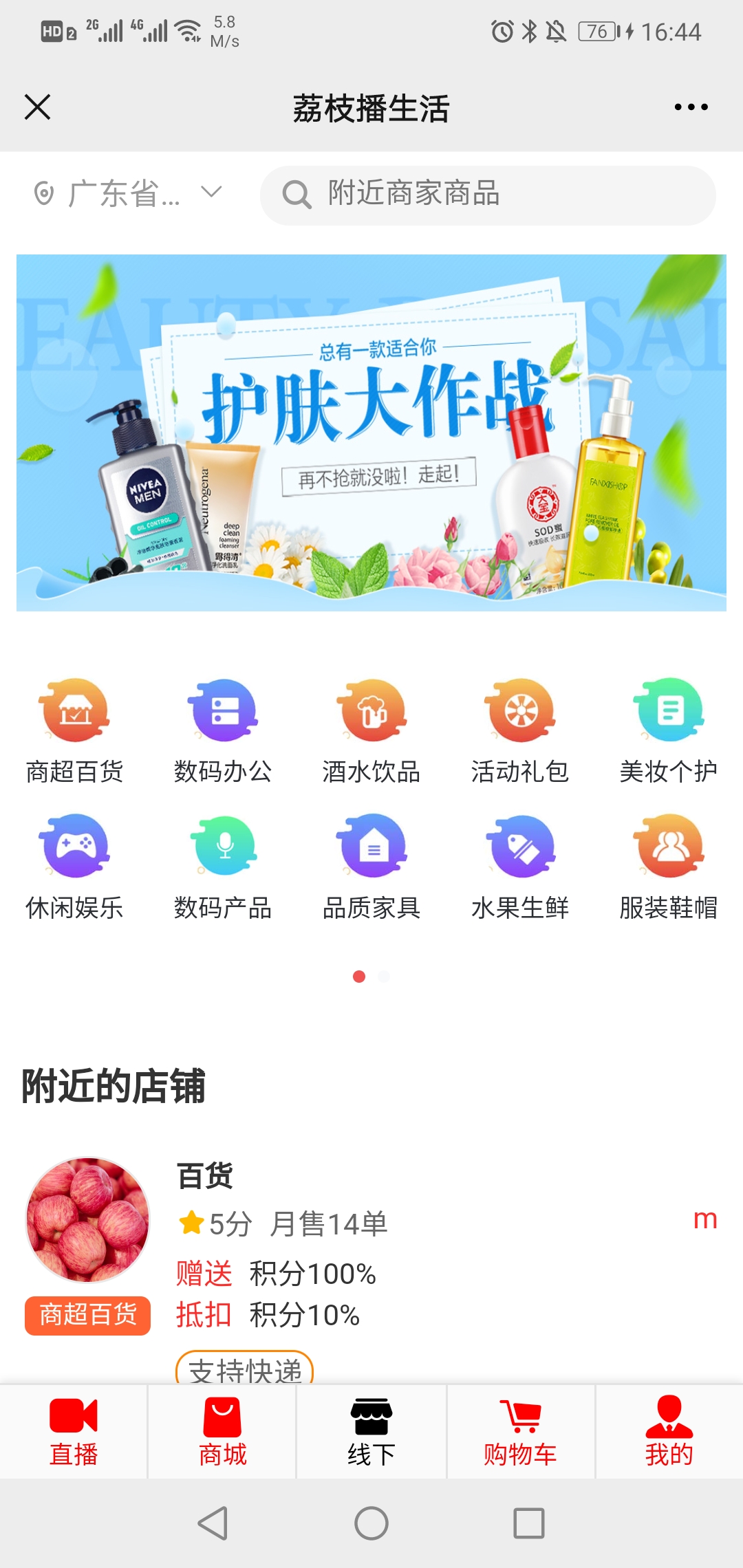Open the 品质家具 category
The image size is (743, 1568).
coord(371,867)
